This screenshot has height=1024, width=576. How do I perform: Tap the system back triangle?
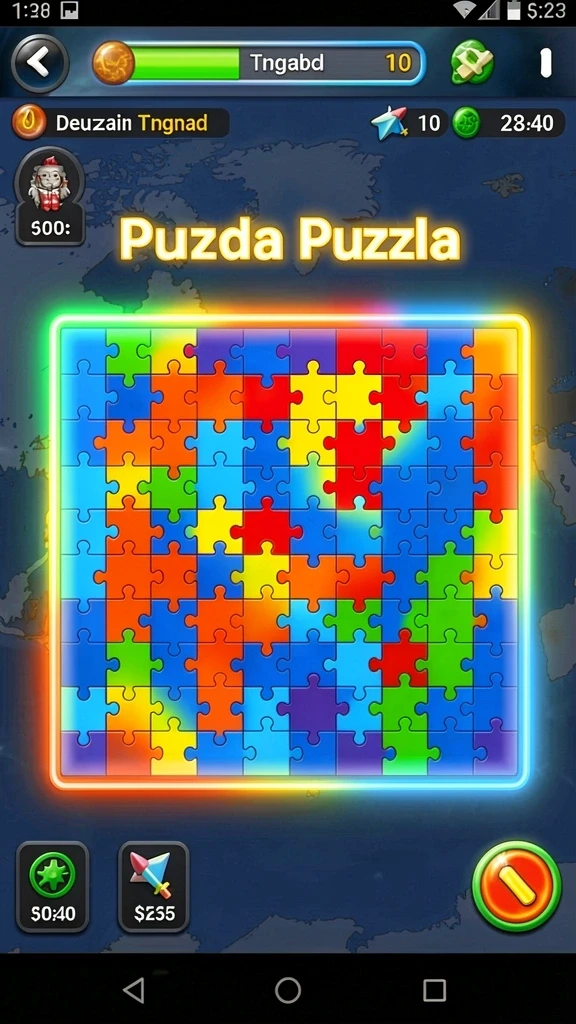135,990
